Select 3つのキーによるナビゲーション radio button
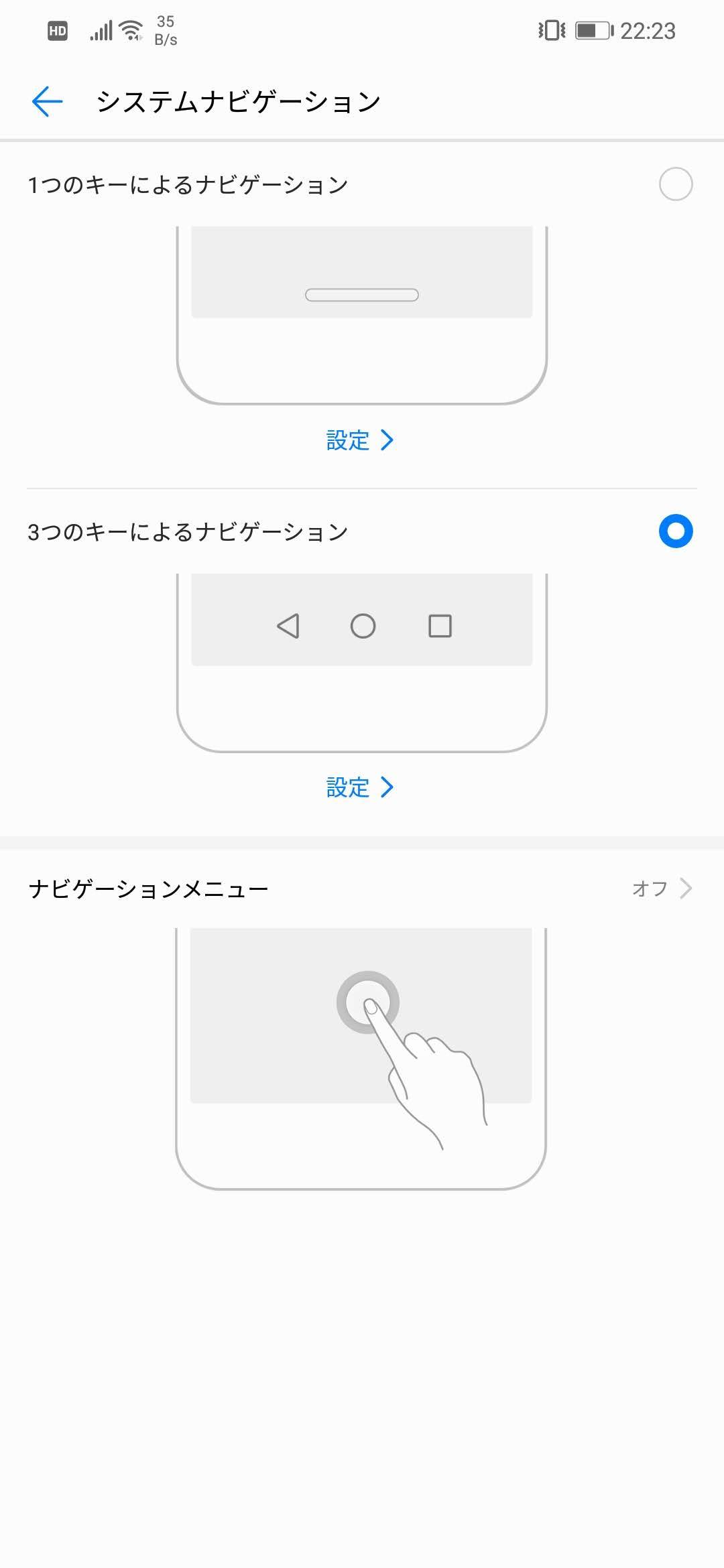 pyautogui.click(x=675, y=531)
